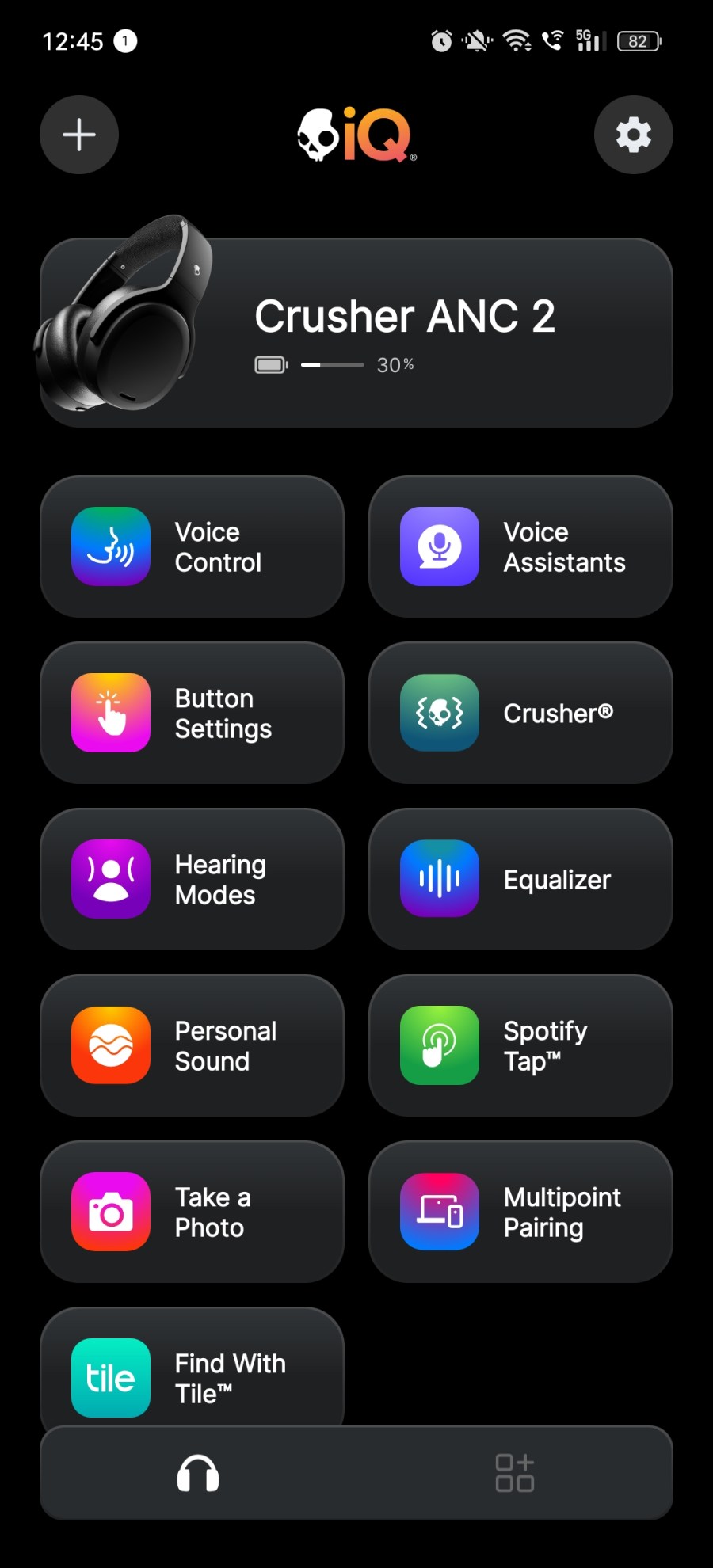Switch to the add-widgets grid tab
713x1568 pixels.
click(515, 1473)
